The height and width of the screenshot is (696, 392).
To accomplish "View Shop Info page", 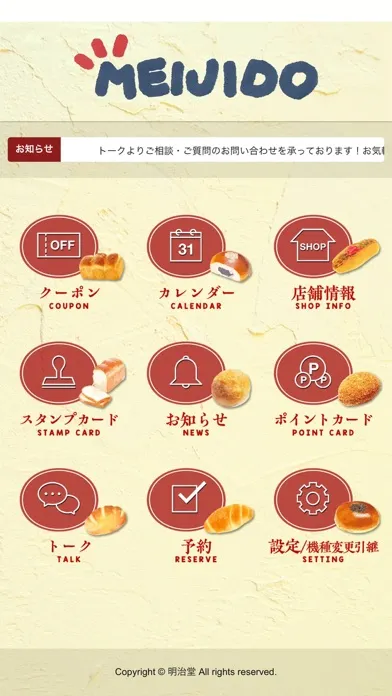I will [324, 262].
